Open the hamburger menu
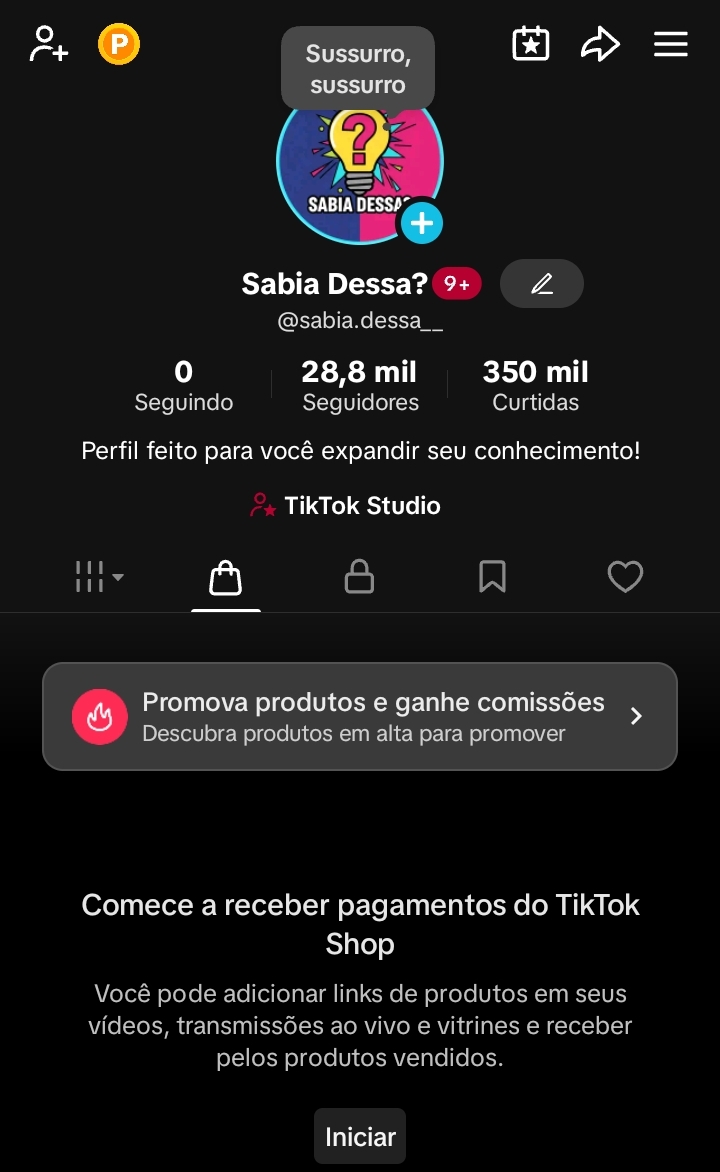This screenshot has width=720, height=1172. pos(671,45)
